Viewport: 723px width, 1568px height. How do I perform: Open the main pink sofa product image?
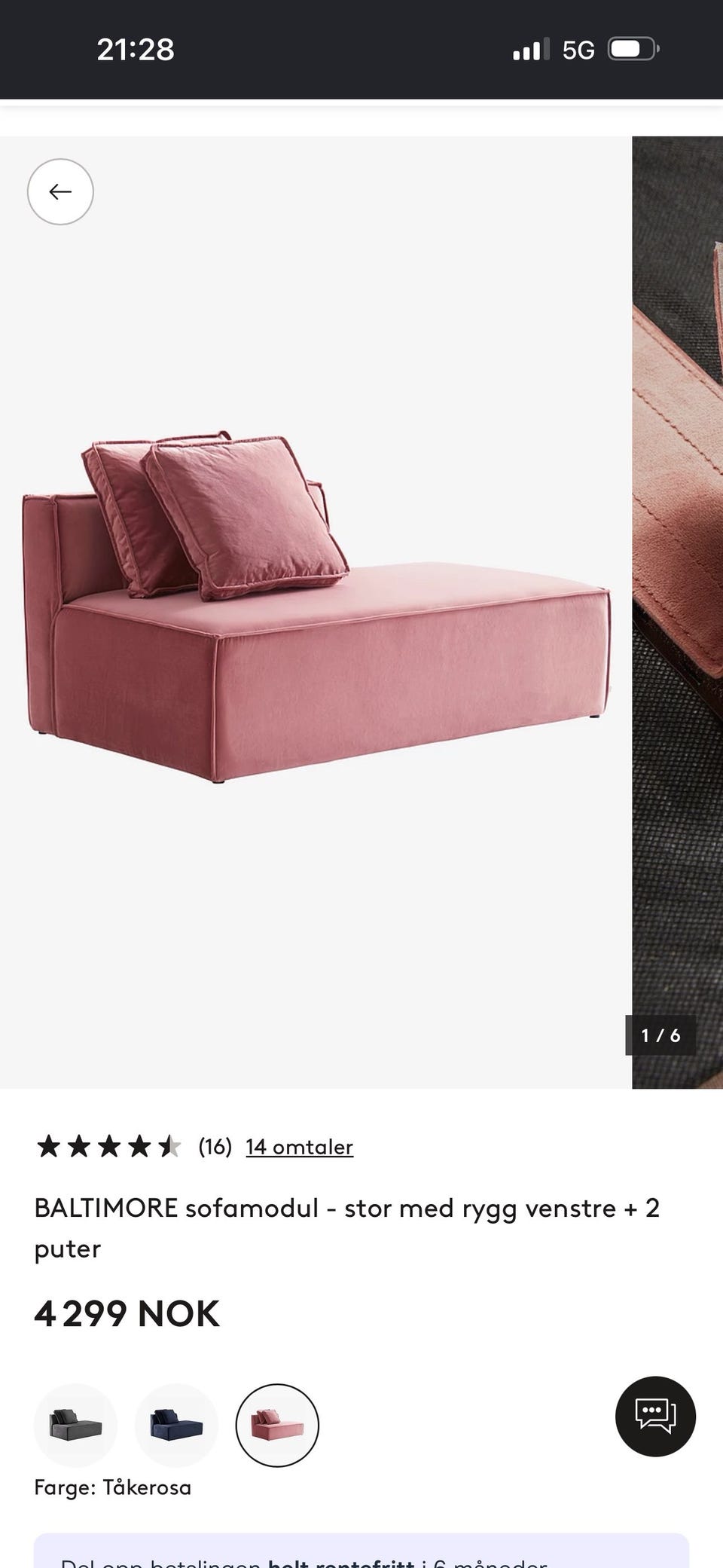[x=316, y=612]
